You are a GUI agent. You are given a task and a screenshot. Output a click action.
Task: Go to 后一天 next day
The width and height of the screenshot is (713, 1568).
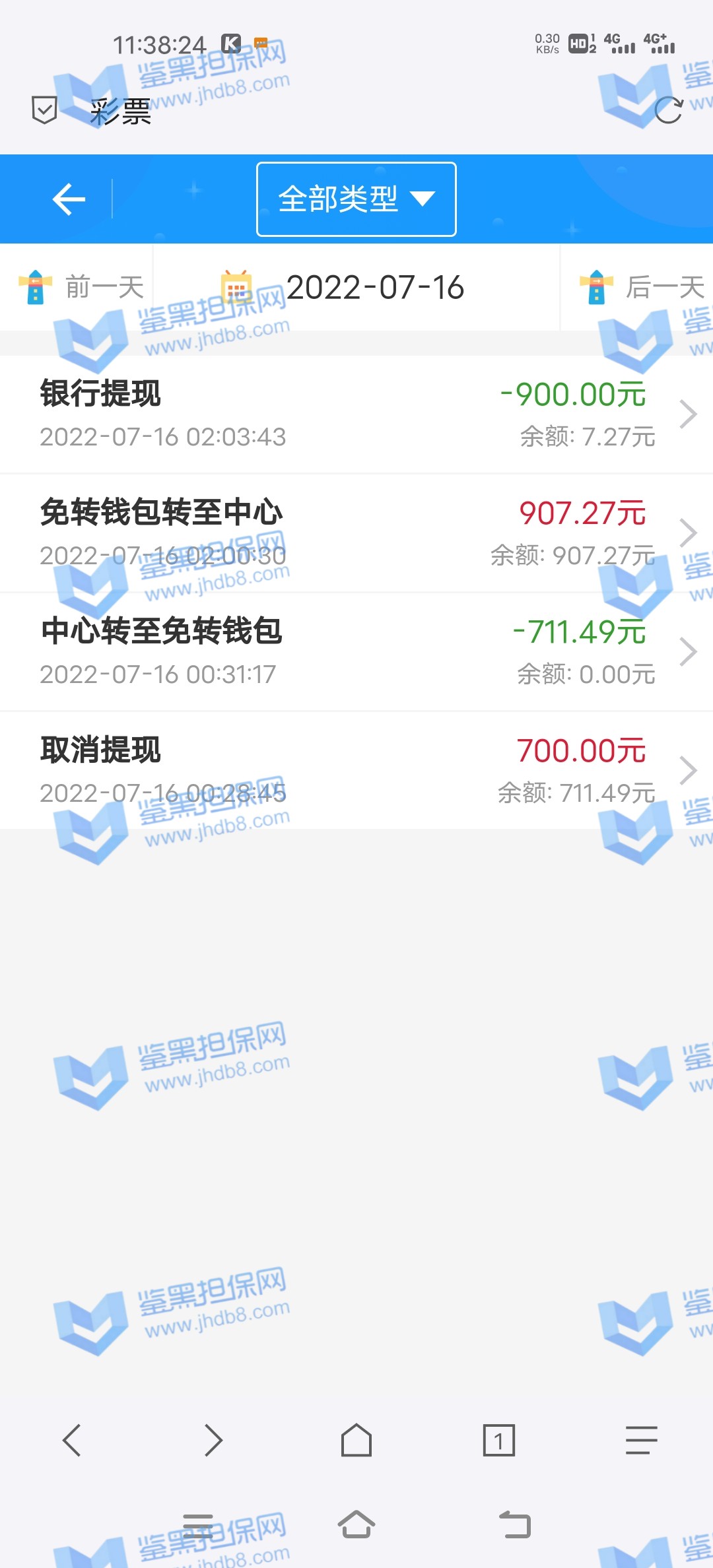click(642, 288)
